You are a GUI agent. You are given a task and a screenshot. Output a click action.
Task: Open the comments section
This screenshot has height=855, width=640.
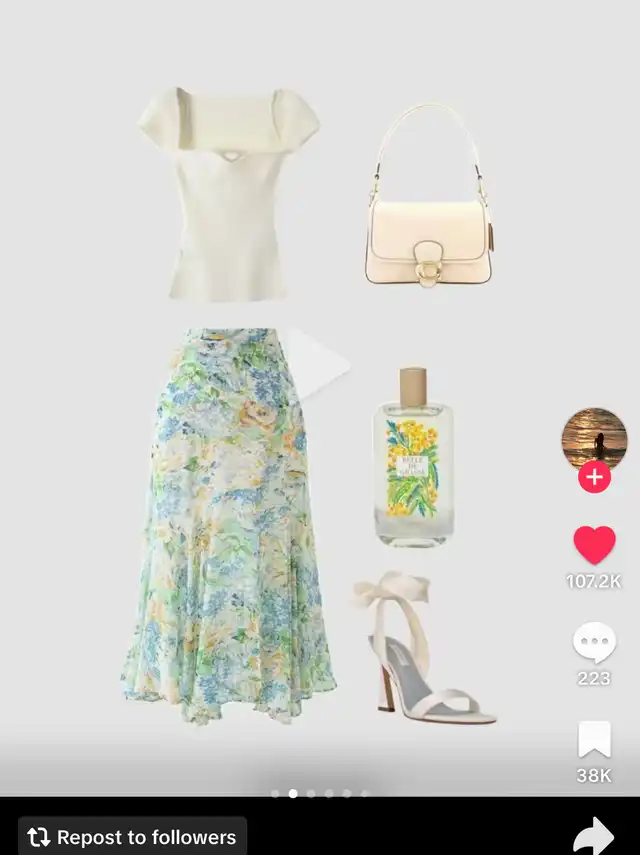click(594, 643)
